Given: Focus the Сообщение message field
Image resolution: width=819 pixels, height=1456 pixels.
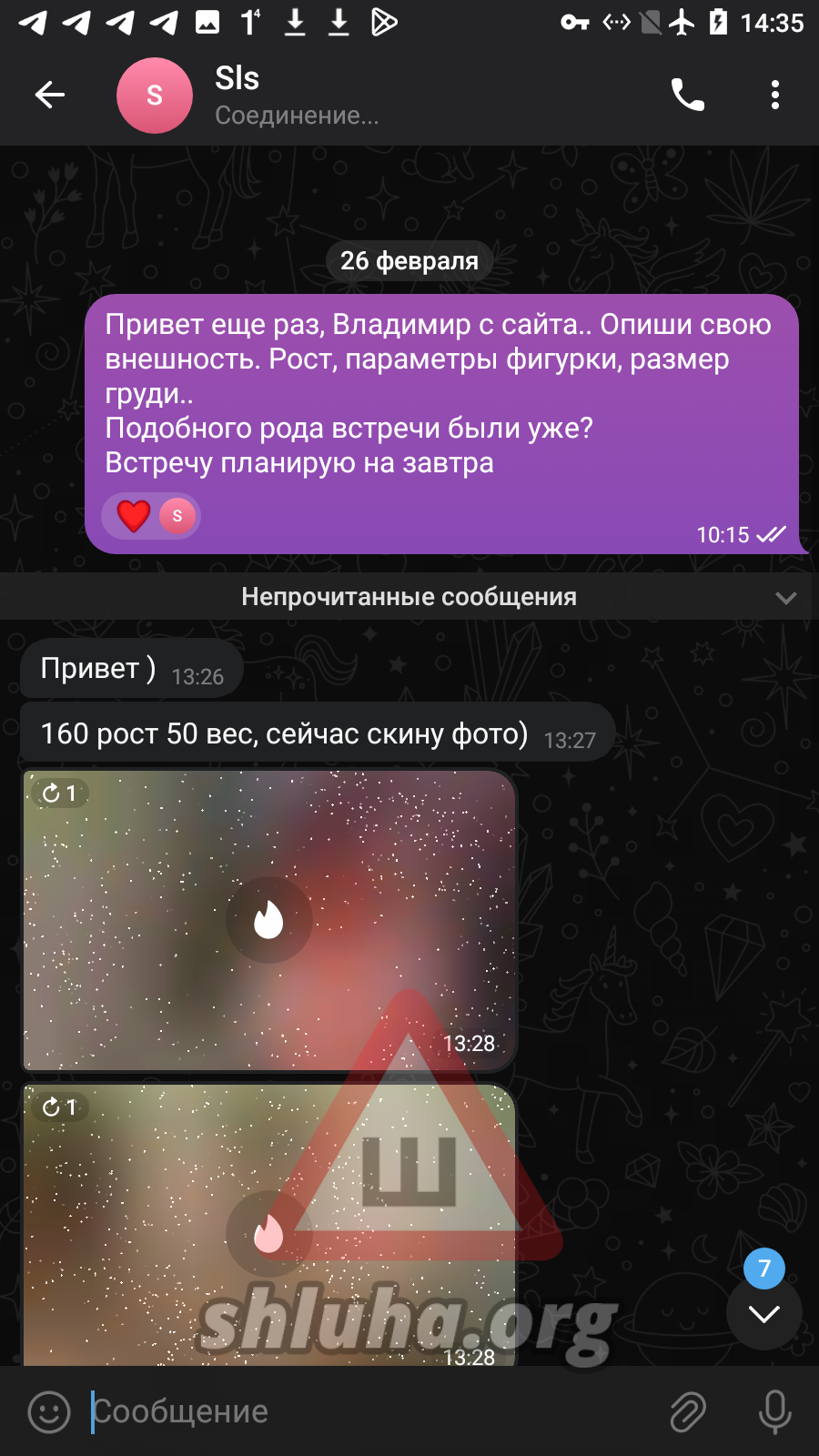Looking at the screenshot, I should (x=364, y=1411).
